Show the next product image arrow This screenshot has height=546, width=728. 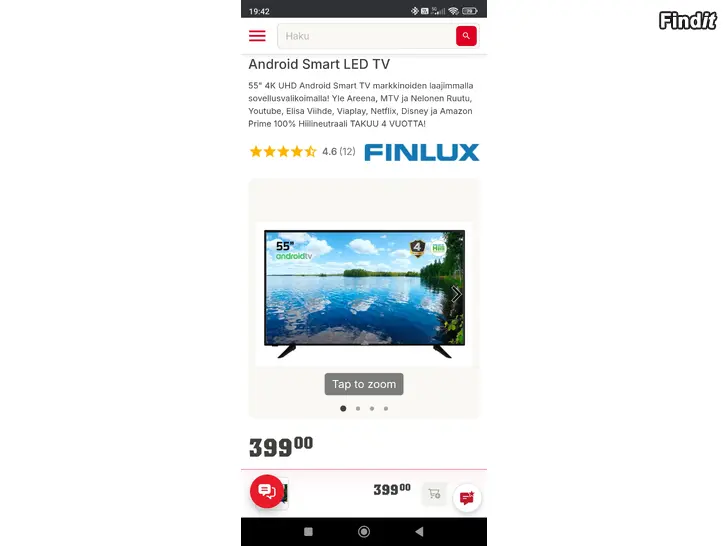456,294
